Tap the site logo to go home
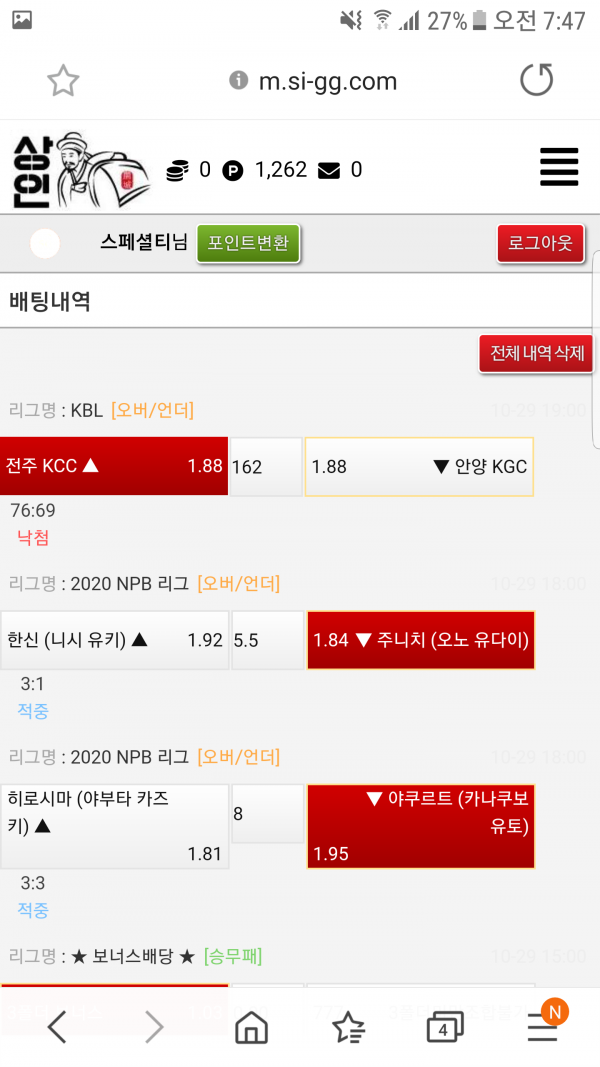This screenshot has height=1067, width=600. click(x=80, y=170)
